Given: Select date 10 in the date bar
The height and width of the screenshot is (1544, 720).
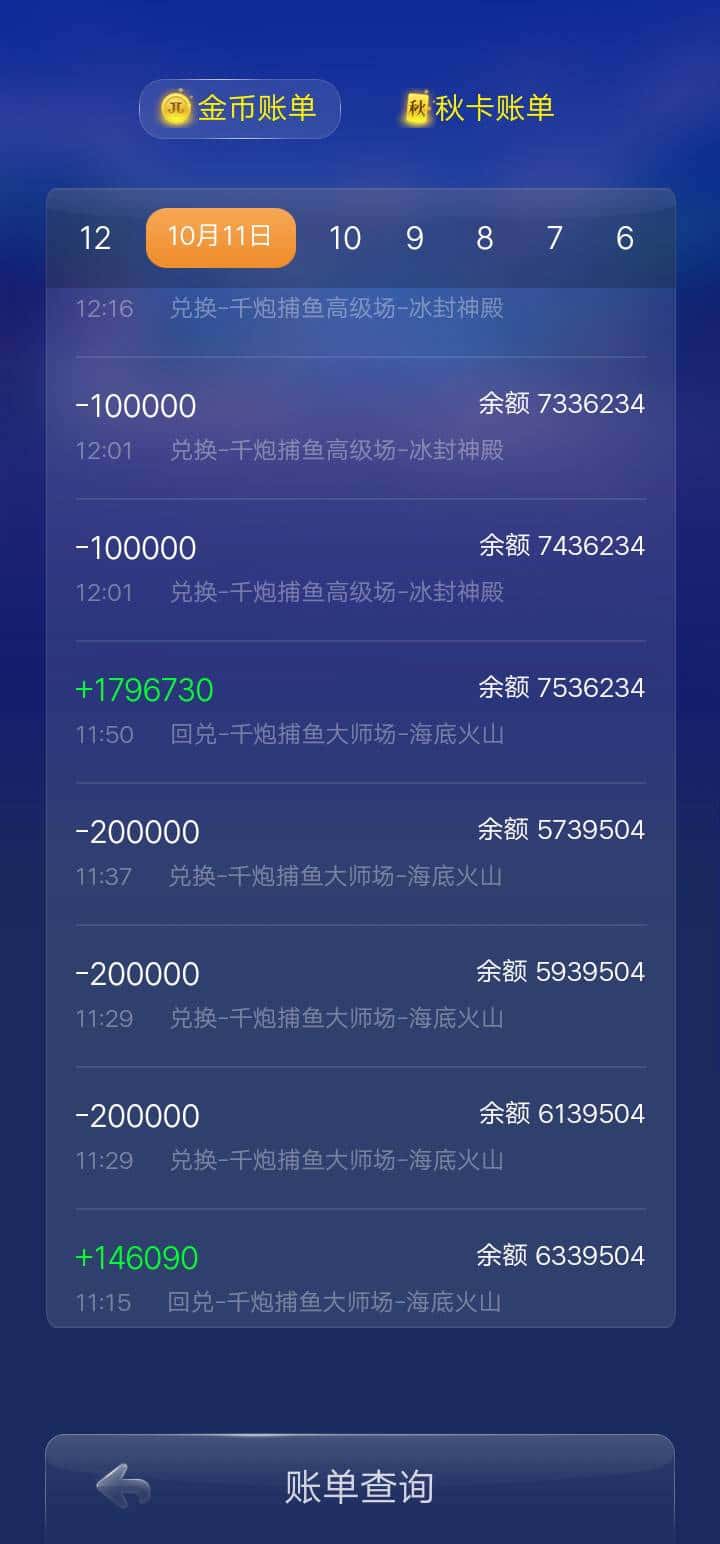Looking at the screenshot, I should [345, 239].
